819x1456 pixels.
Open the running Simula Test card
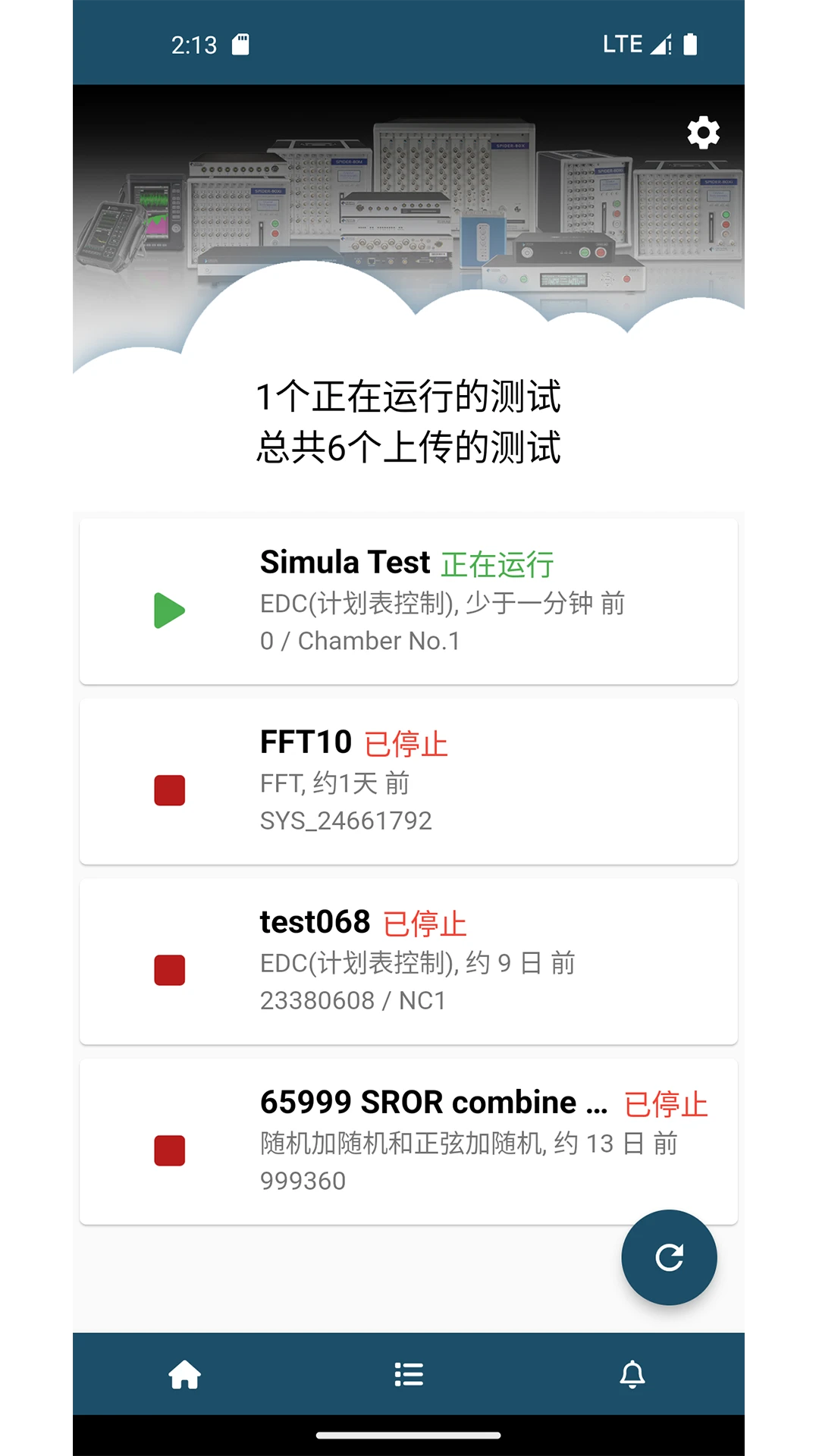[409, 601]
